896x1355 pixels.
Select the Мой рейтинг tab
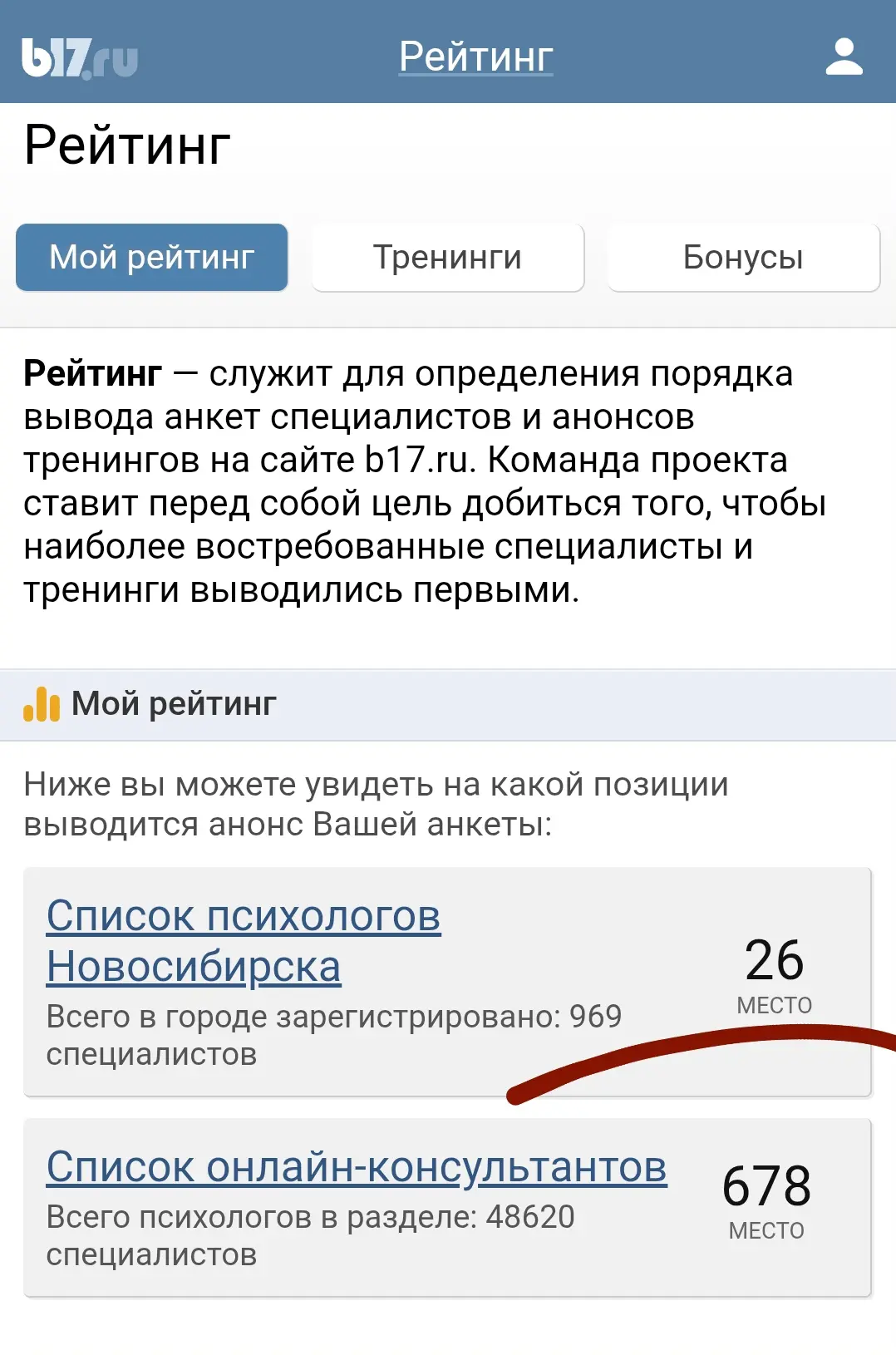(152, 258)
